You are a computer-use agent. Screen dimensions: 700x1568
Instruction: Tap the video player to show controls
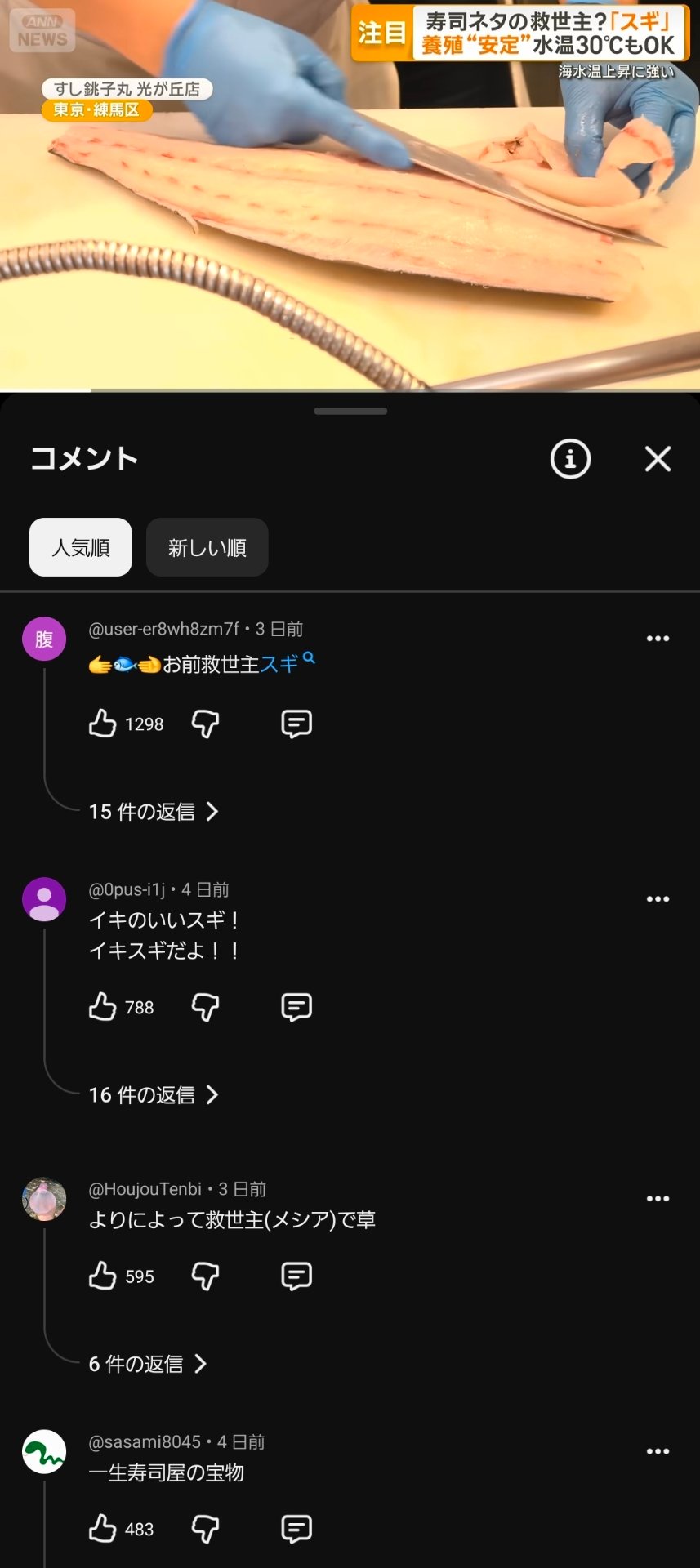click(x=350, y=196)
